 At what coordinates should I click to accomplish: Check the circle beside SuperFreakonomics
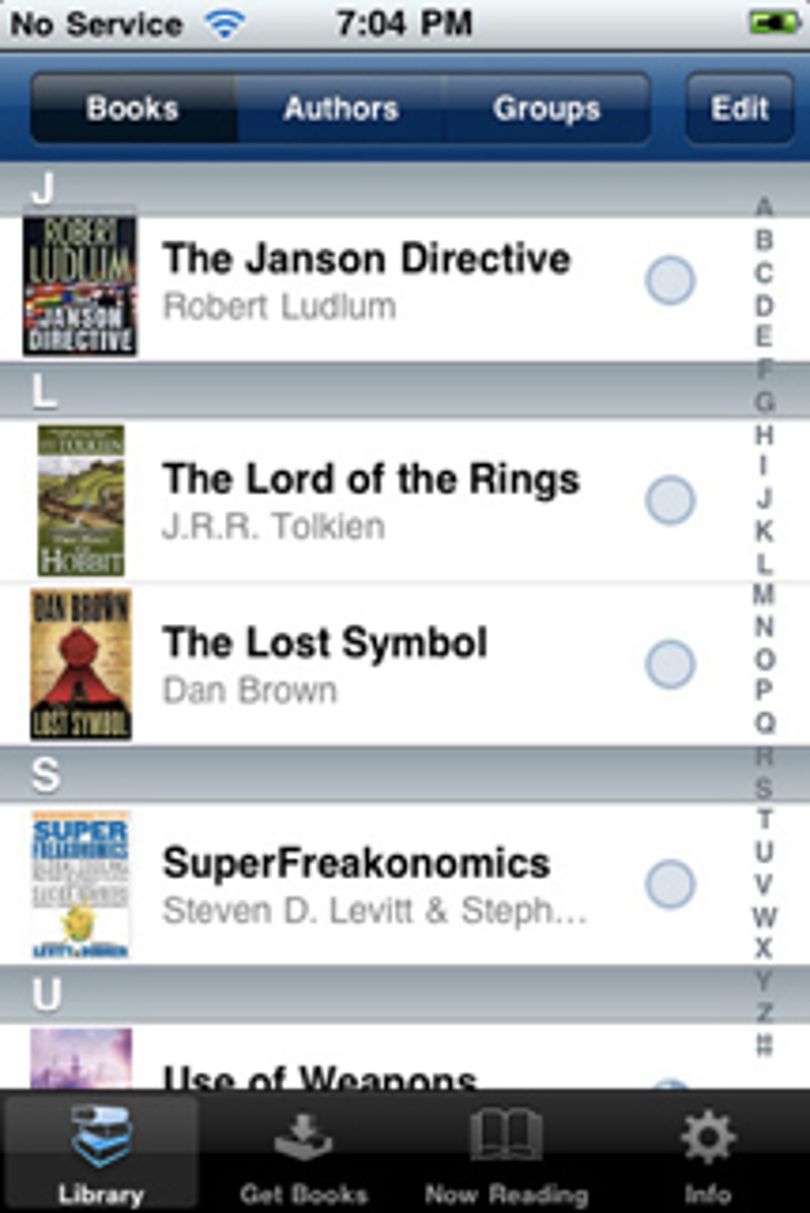point(670,884)
